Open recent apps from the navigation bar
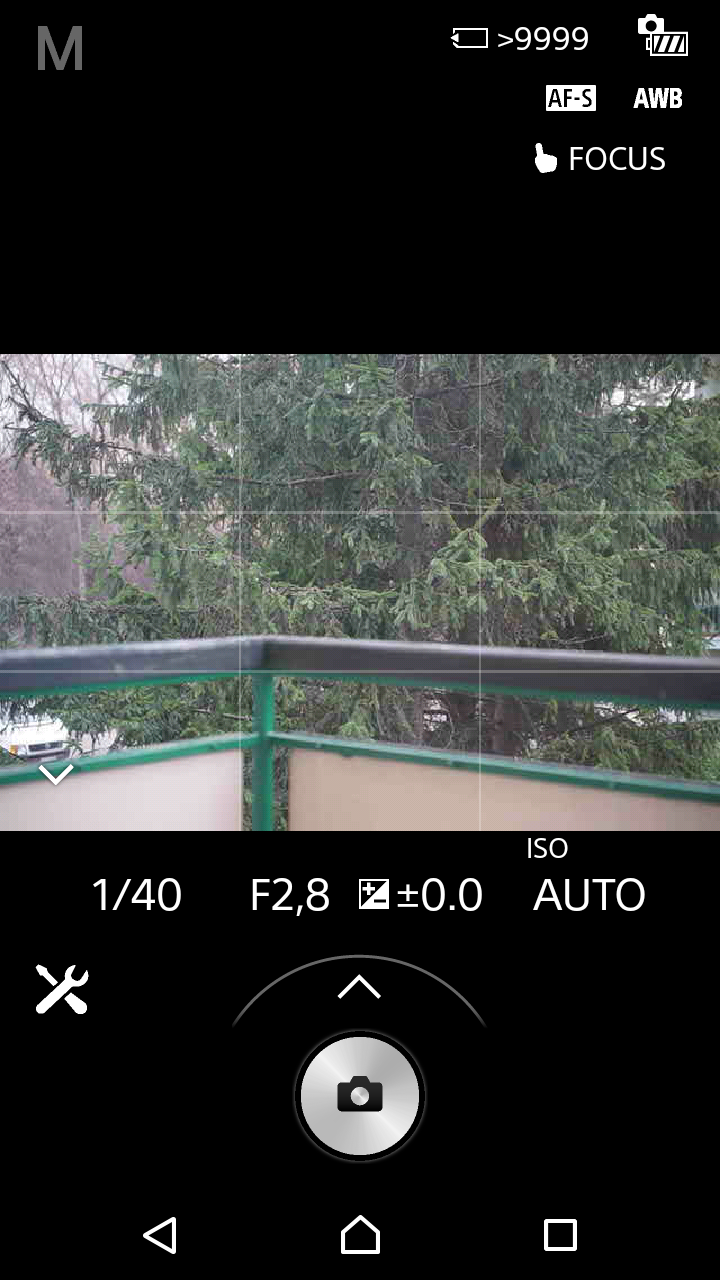Viewport: 720px width, 1280px height. (560, 1235)
